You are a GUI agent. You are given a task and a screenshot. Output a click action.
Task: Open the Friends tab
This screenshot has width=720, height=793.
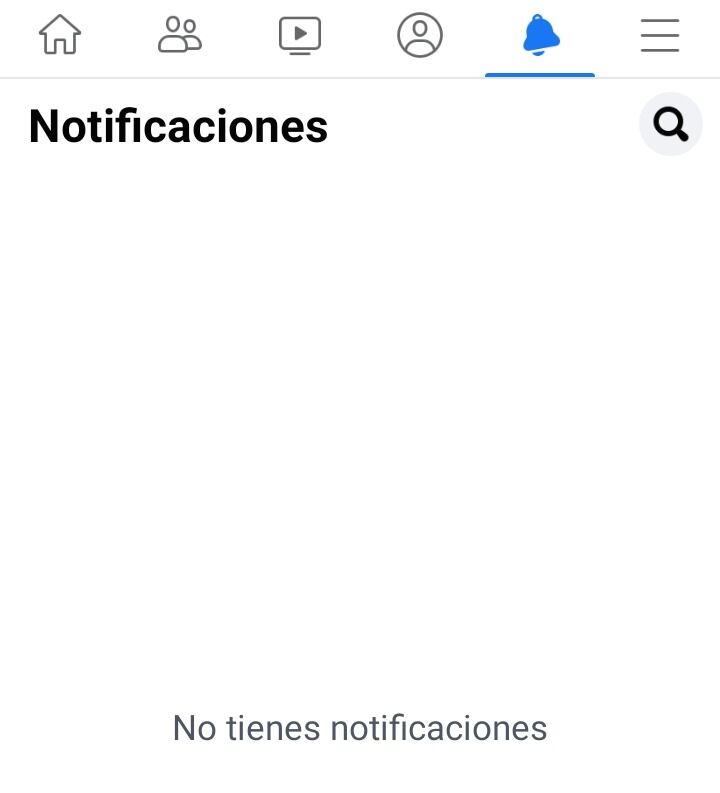tap(180, 36)
